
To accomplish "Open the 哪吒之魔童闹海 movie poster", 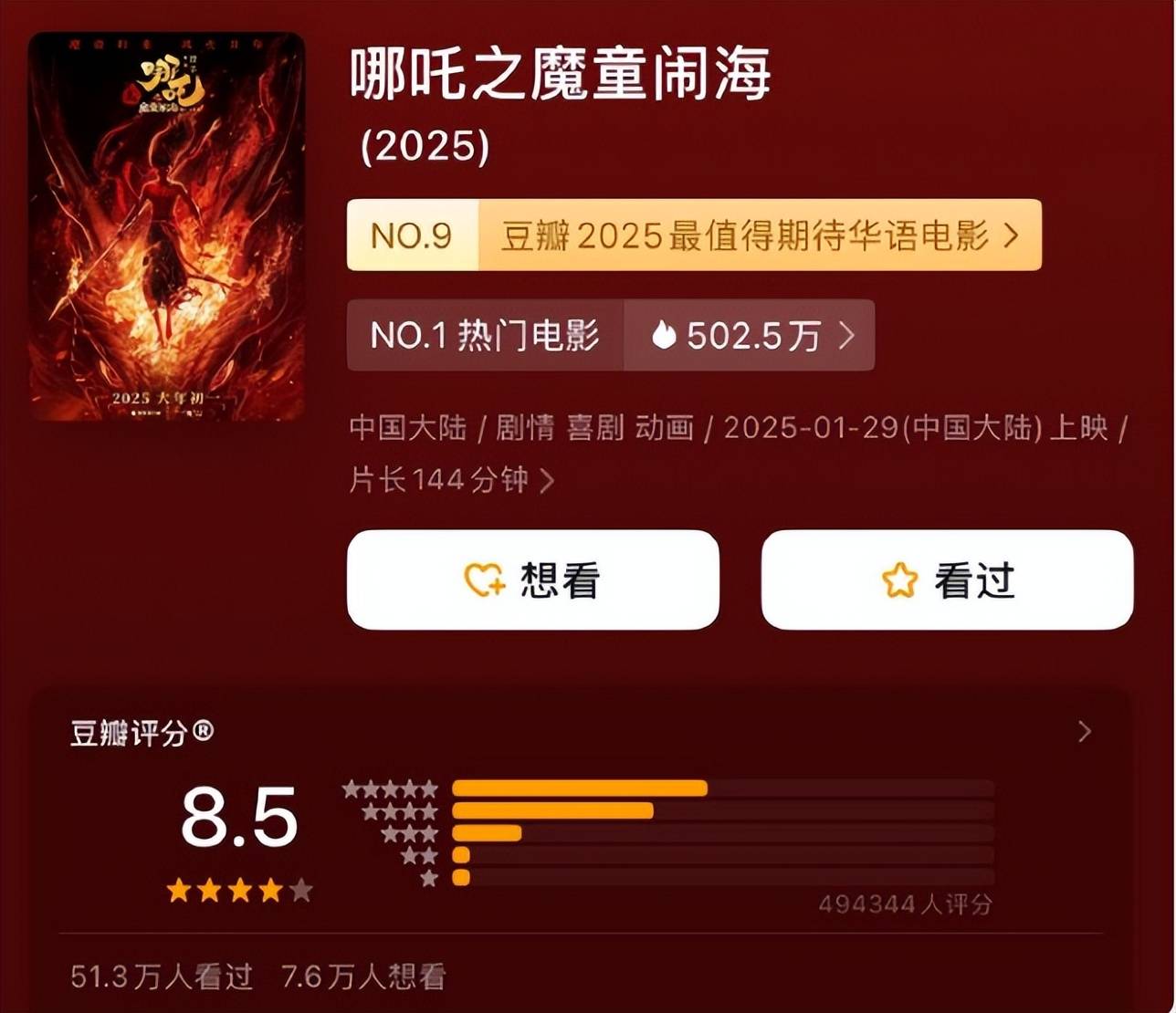I will pyautogui.click(x=167, y=227).
